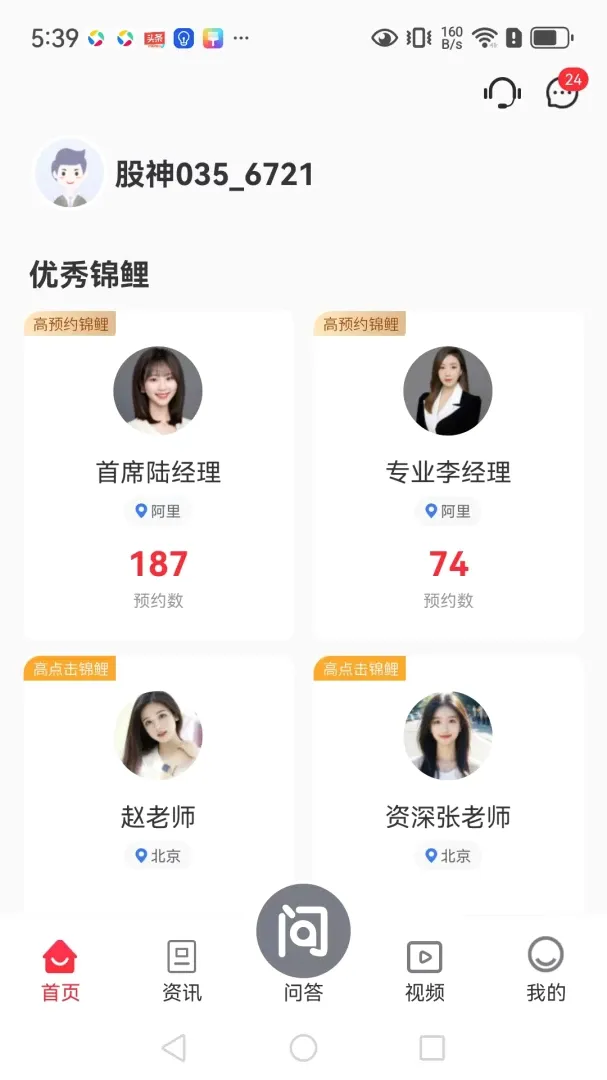The width and height of the screenshot is (607, 1080).
Task: Go back using system back button
Action: (174, 1048)
